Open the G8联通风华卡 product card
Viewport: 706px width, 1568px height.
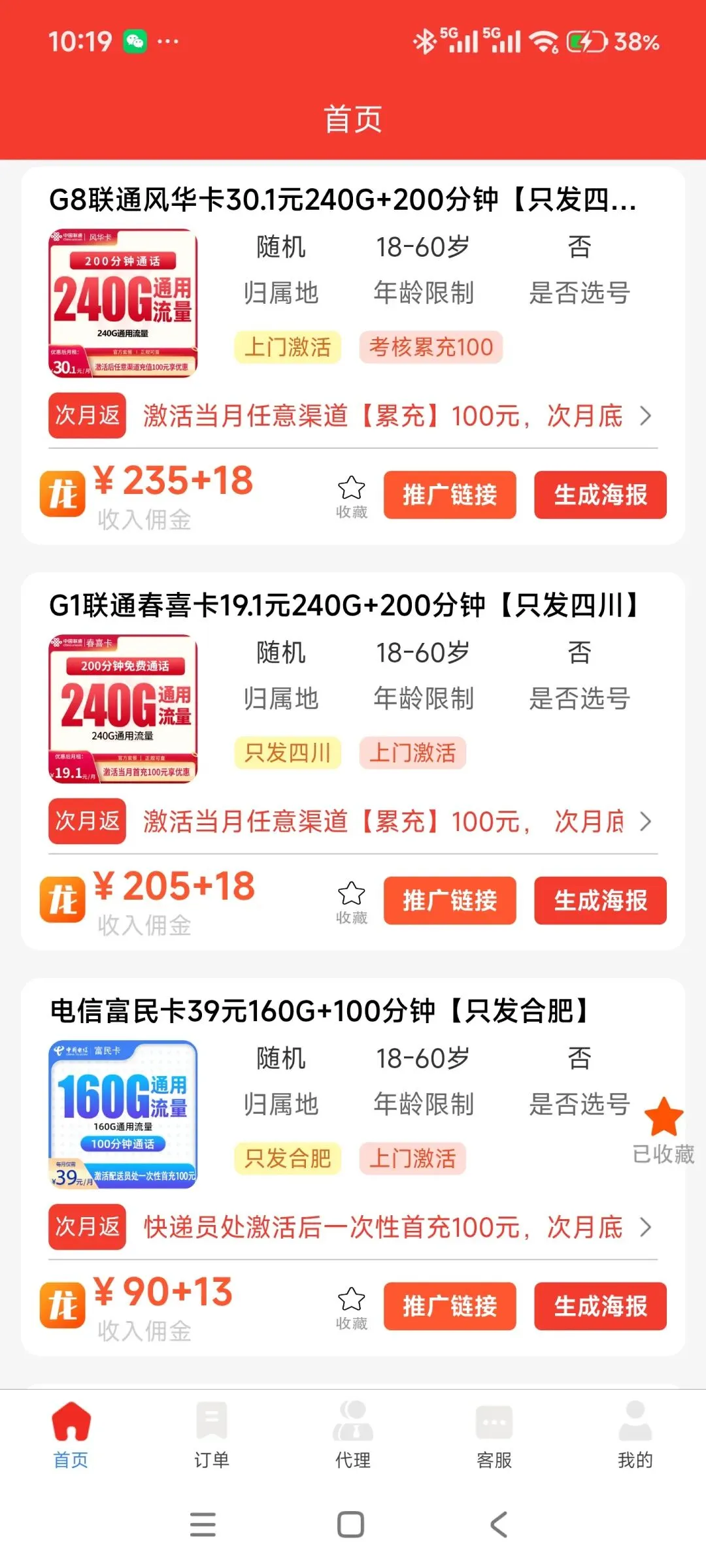click(343, 199)
